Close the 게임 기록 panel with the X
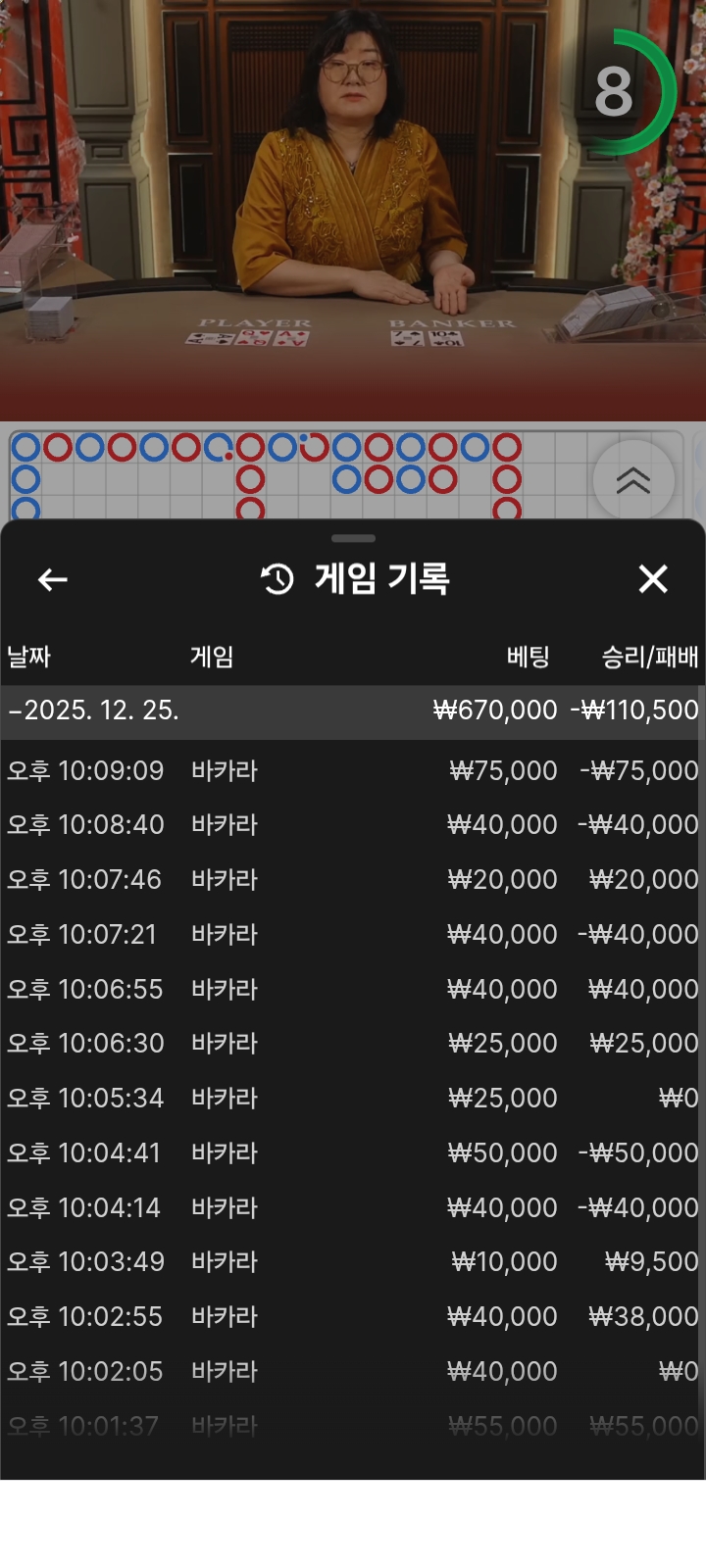 point(653,579)
